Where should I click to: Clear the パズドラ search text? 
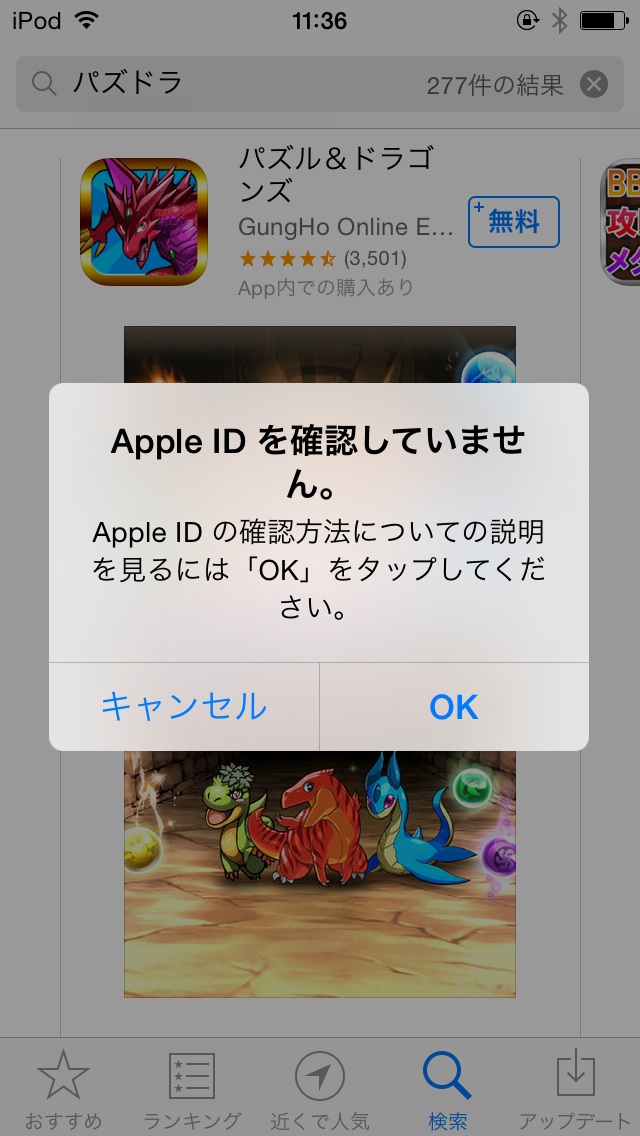[x=594, y=84]
